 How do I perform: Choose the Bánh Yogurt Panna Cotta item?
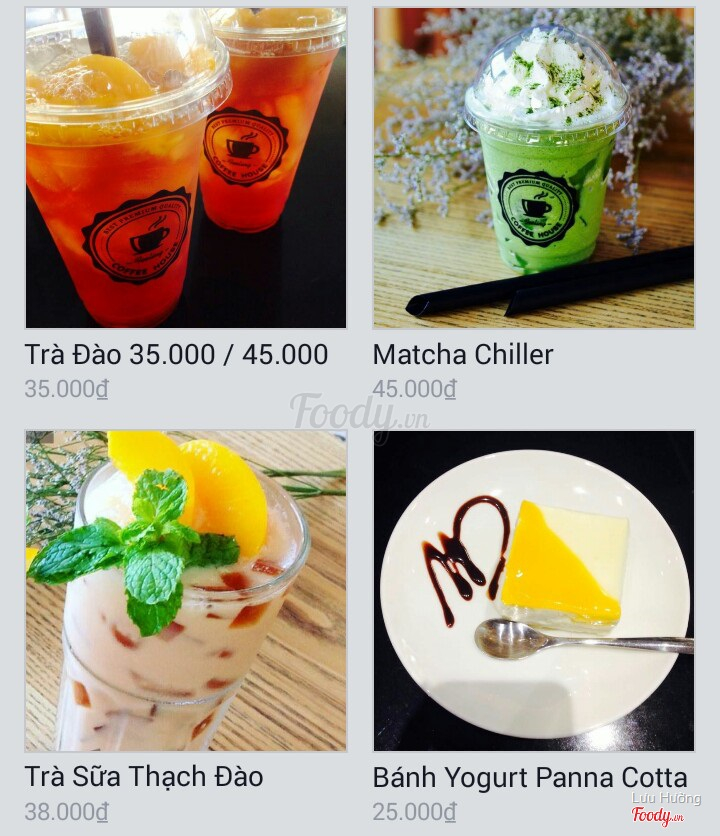pyautogui.click(x=533, y=590)
